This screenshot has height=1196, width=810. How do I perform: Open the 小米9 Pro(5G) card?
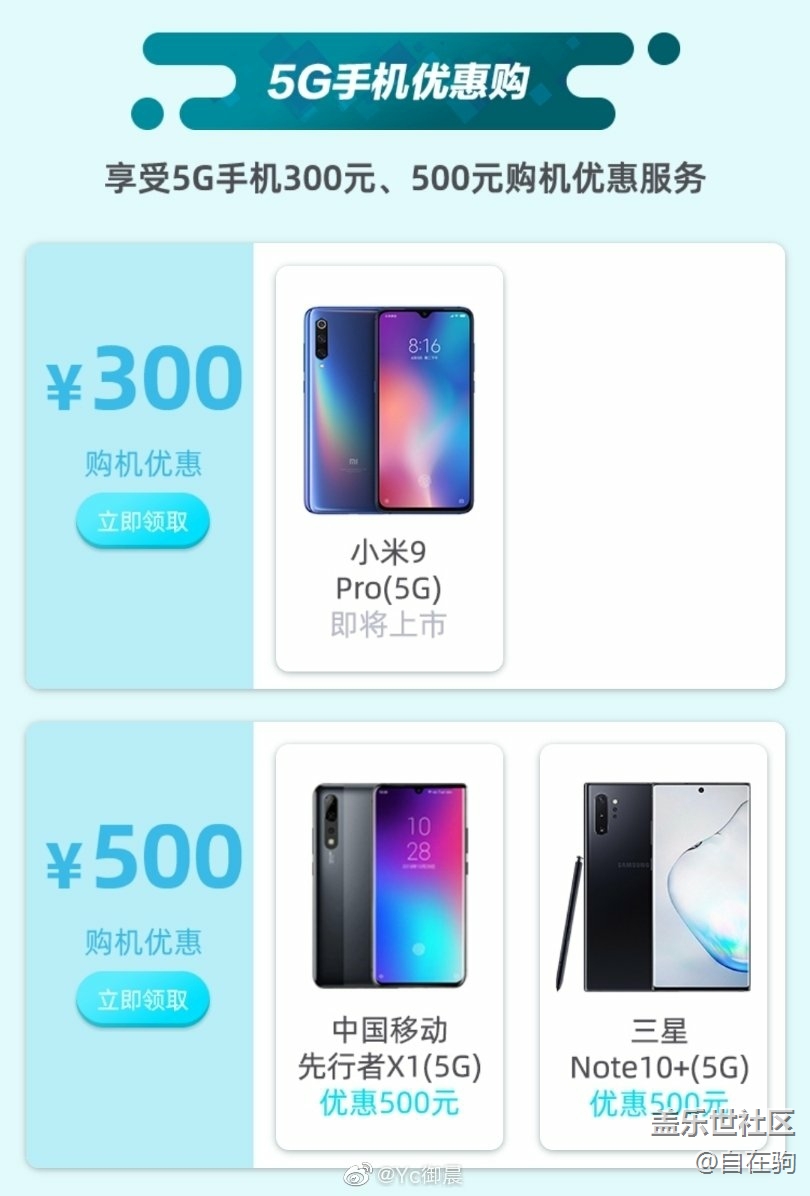(x=389, y=468)
